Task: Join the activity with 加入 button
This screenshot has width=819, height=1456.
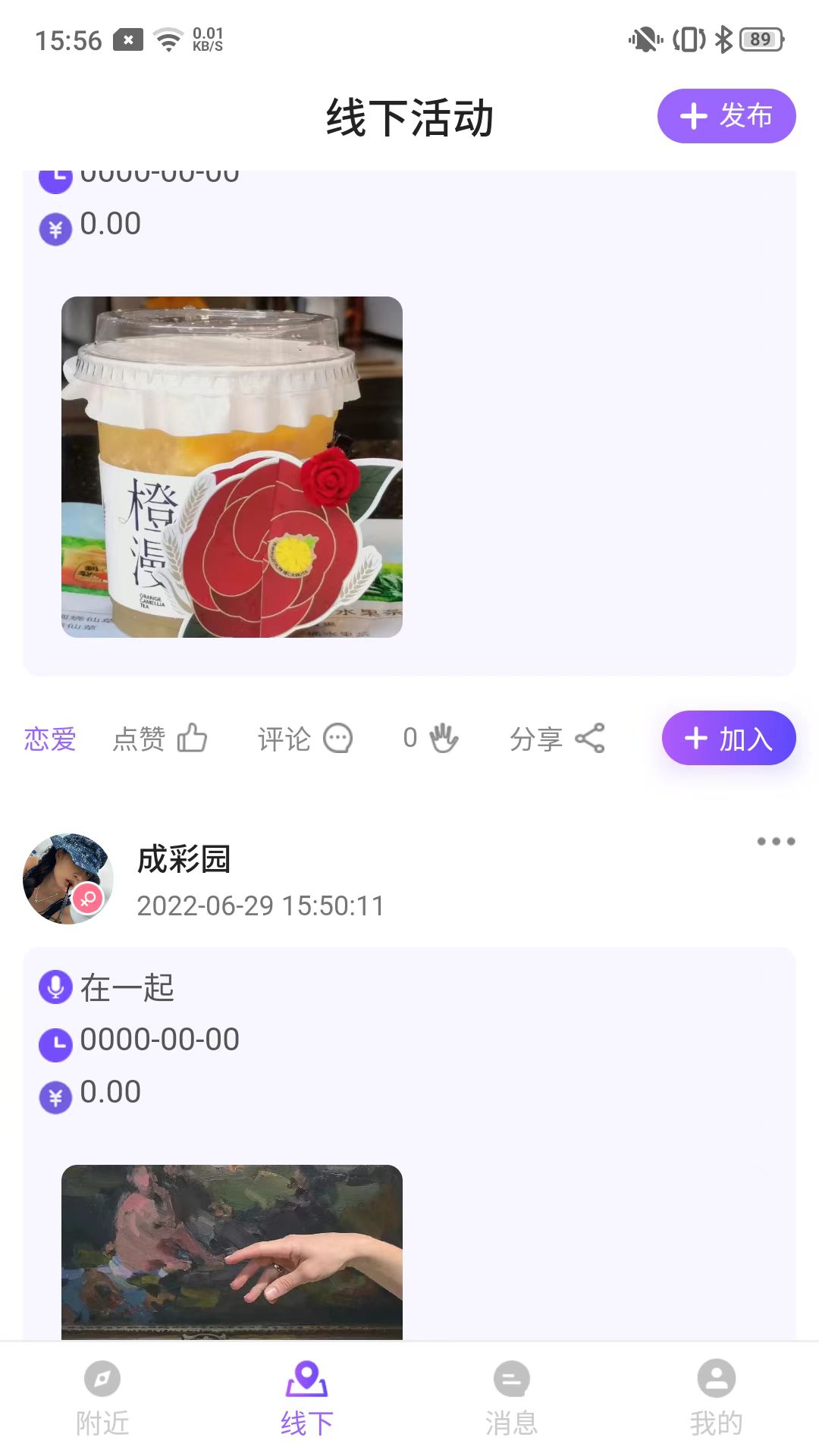Action: pyautogui.click(x=729, y=738)
